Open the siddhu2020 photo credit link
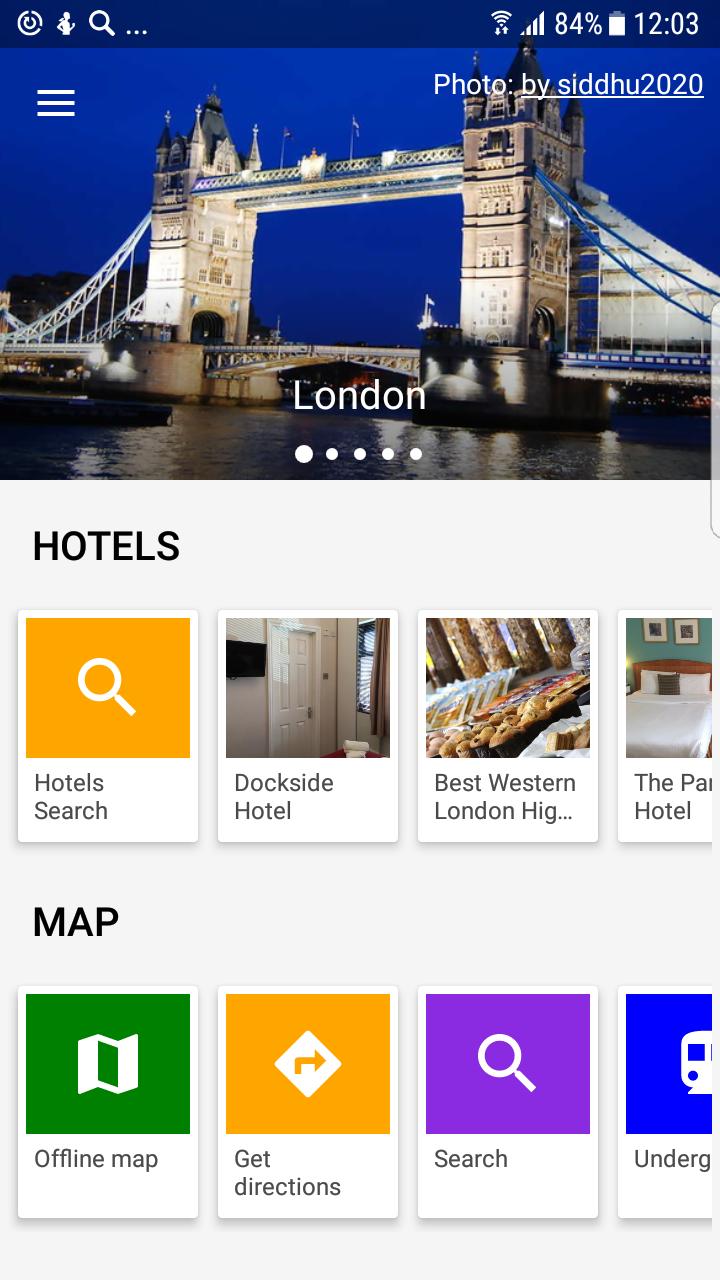 click(611, 85)
